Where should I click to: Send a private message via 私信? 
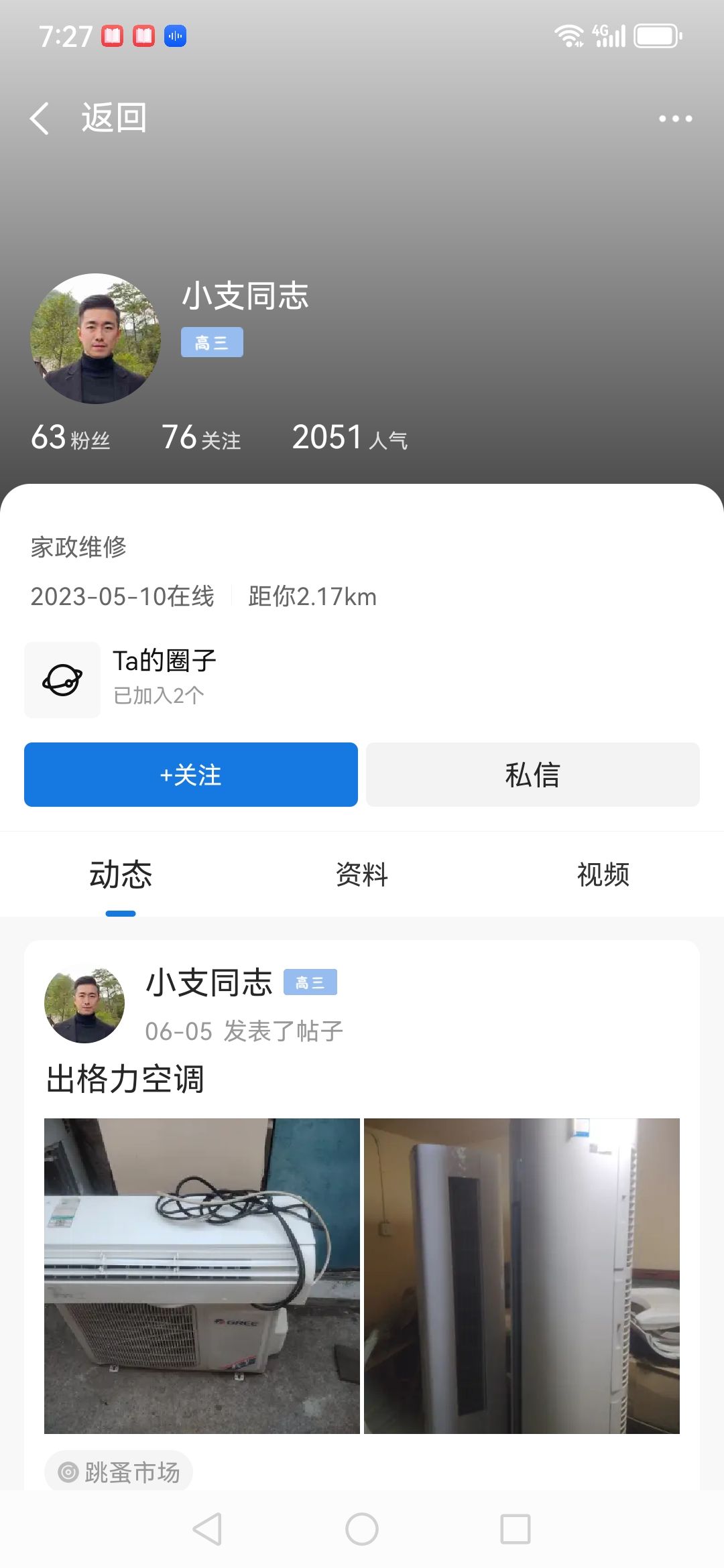click(533, 775)
